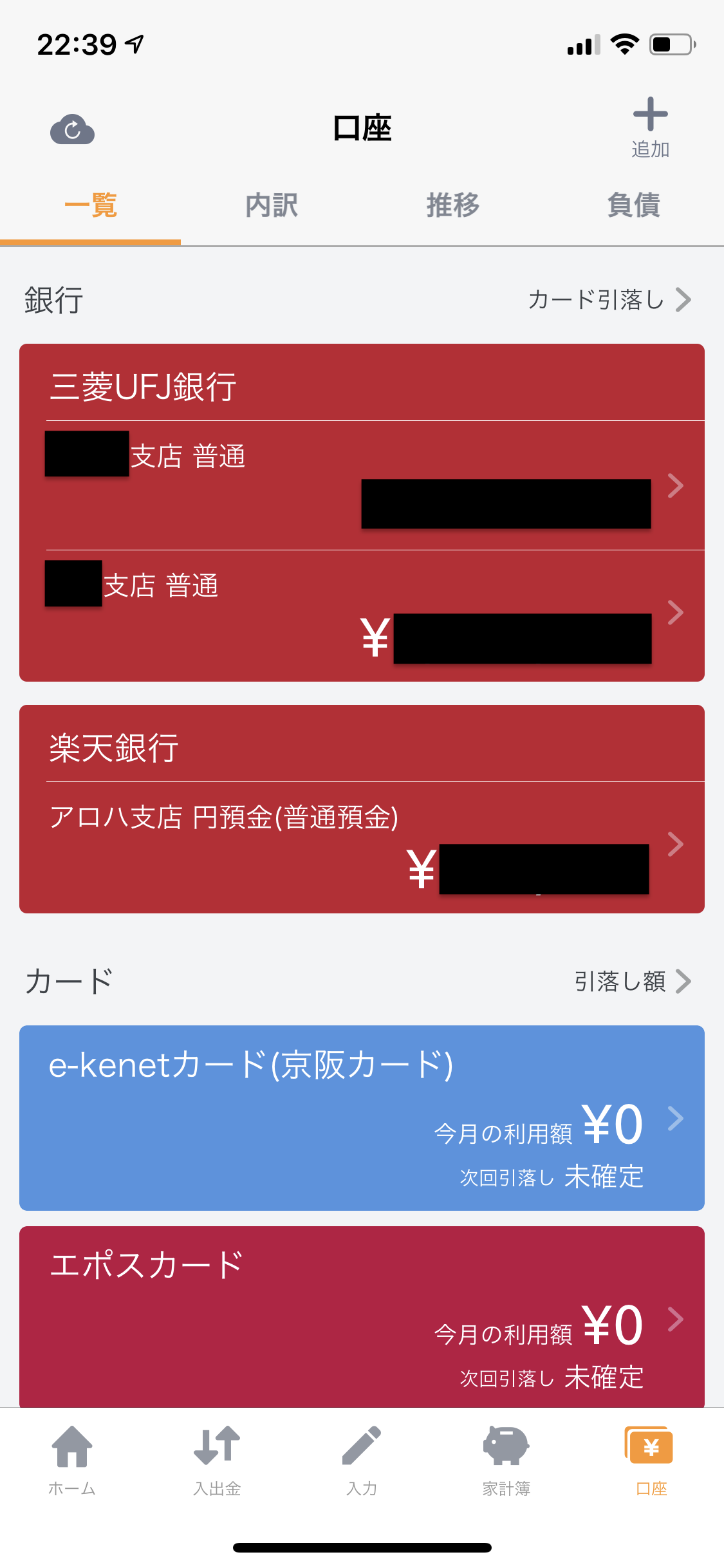Switch to the 推移 tab
The height and width of the screenshot is (1568, 724).
452,205
